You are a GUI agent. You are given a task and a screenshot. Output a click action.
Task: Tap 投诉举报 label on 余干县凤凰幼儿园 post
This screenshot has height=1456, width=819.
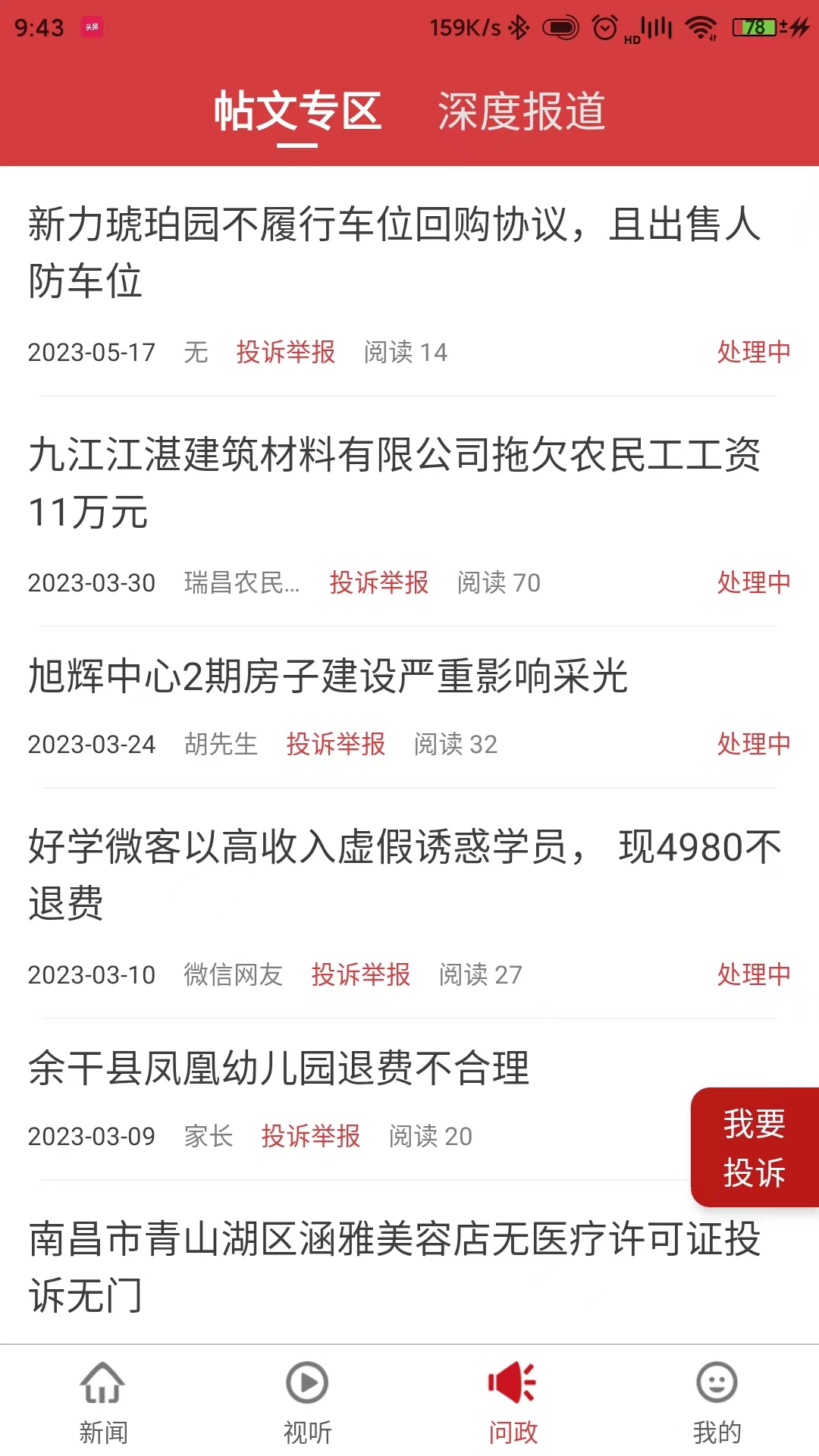[311, 1137]
